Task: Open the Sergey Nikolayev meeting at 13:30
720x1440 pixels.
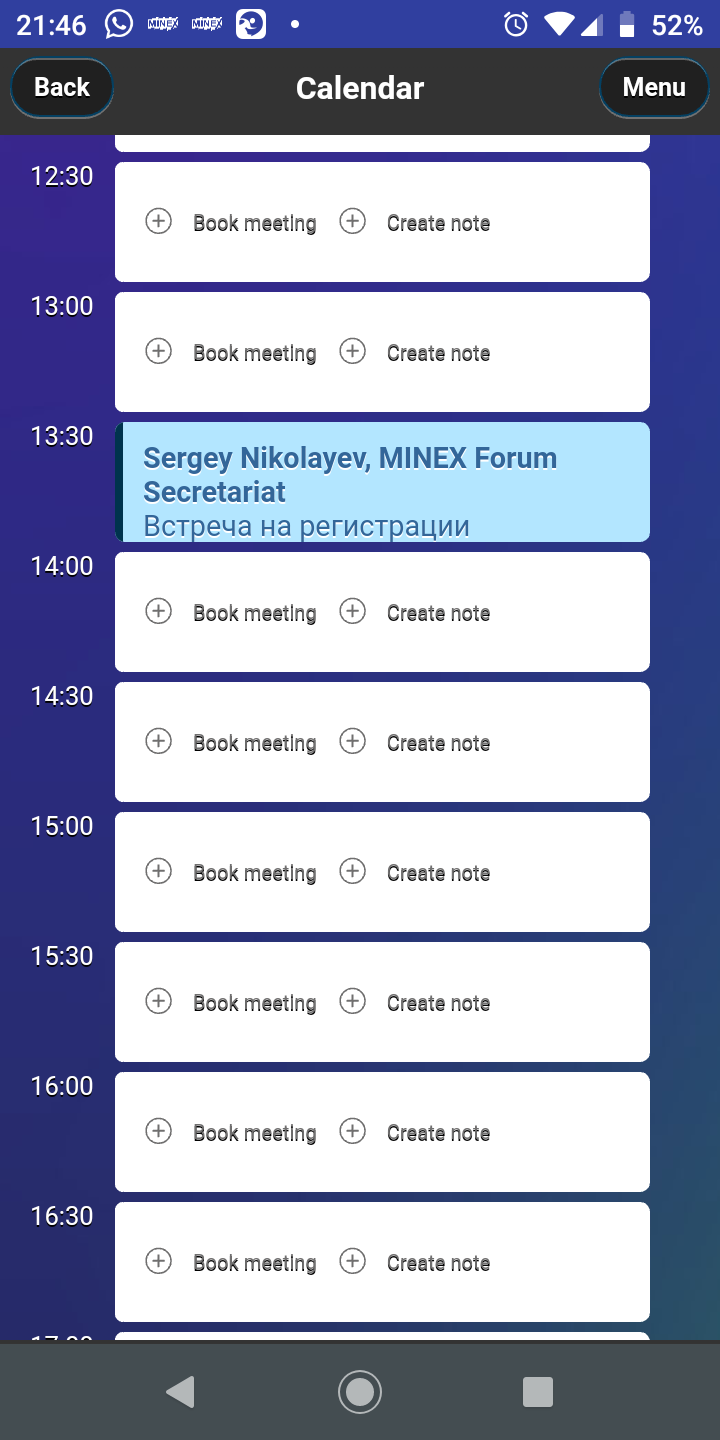Action: point(382,482)
